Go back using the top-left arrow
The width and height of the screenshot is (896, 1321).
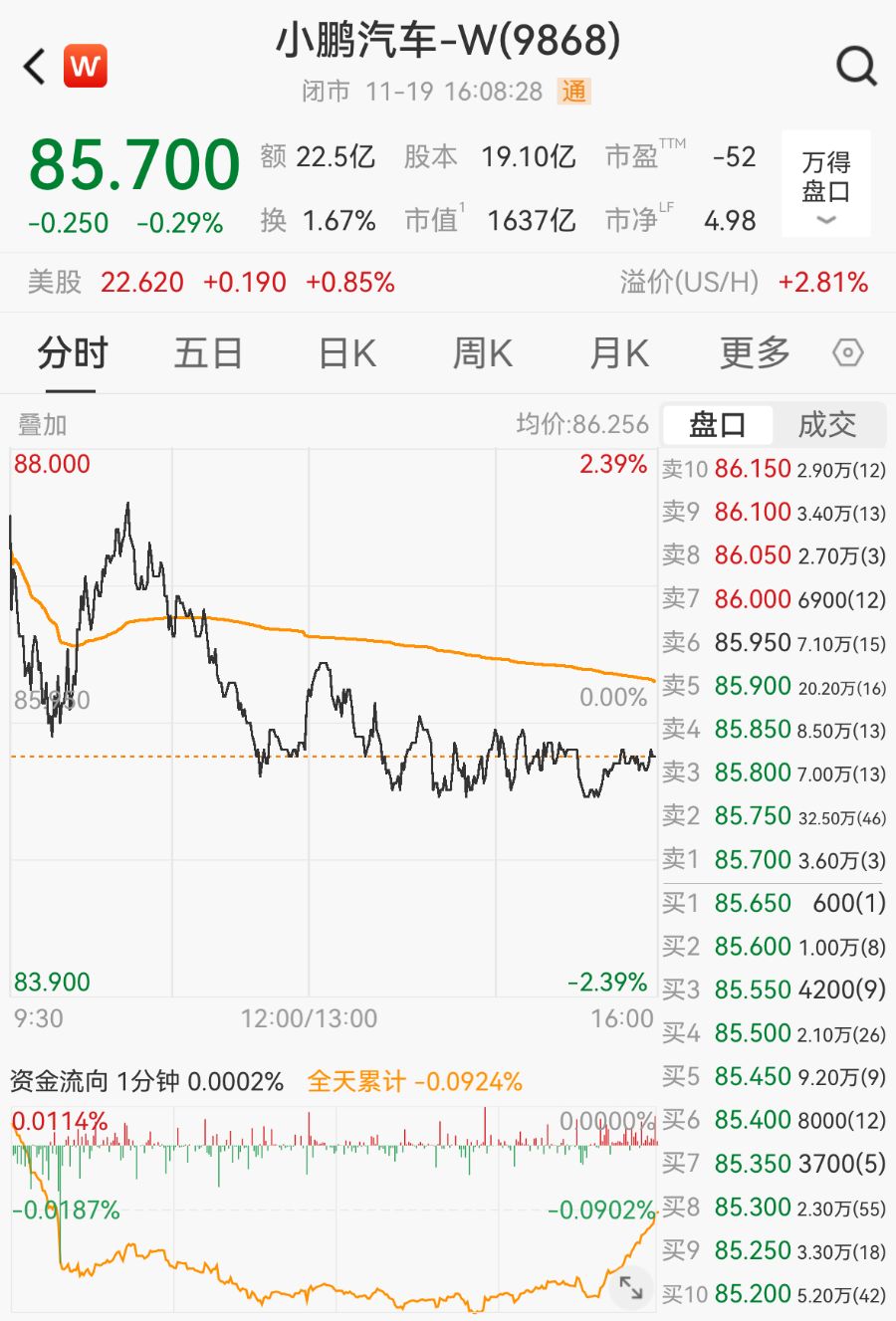[35, 68]
